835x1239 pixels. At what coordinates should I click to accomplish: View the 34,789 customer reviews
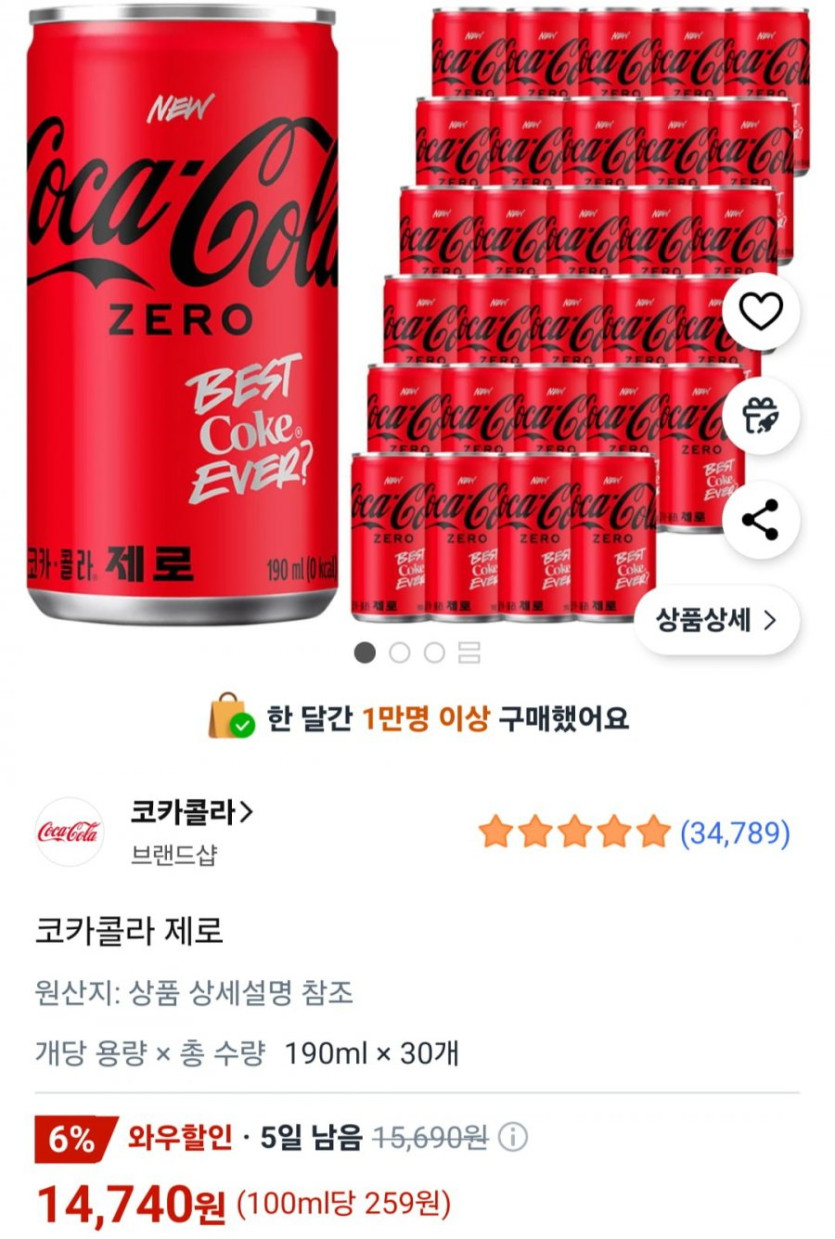(x=735, y=832)
